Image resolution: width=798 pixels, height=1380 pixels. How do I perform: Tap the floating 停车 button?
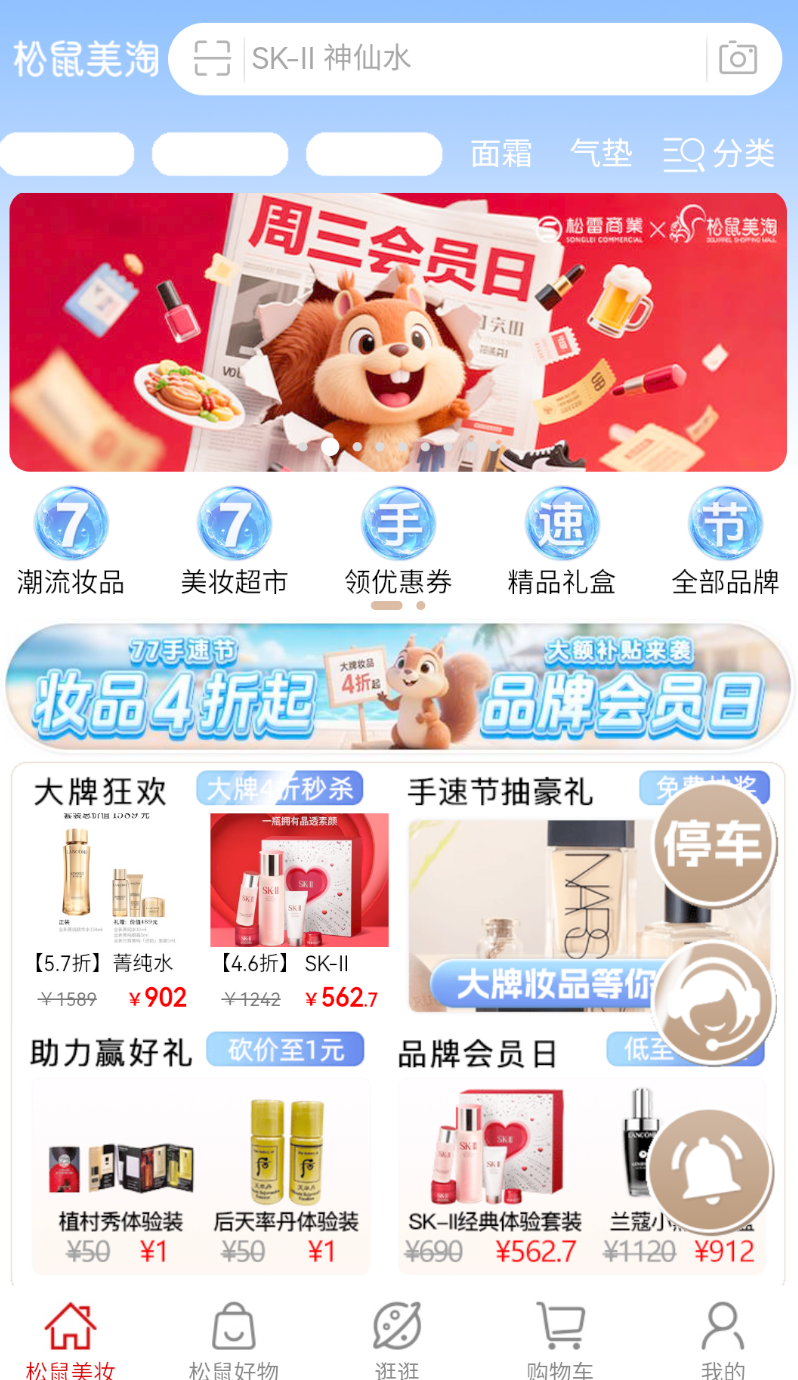pyautogui.click(x=713, y=844)
